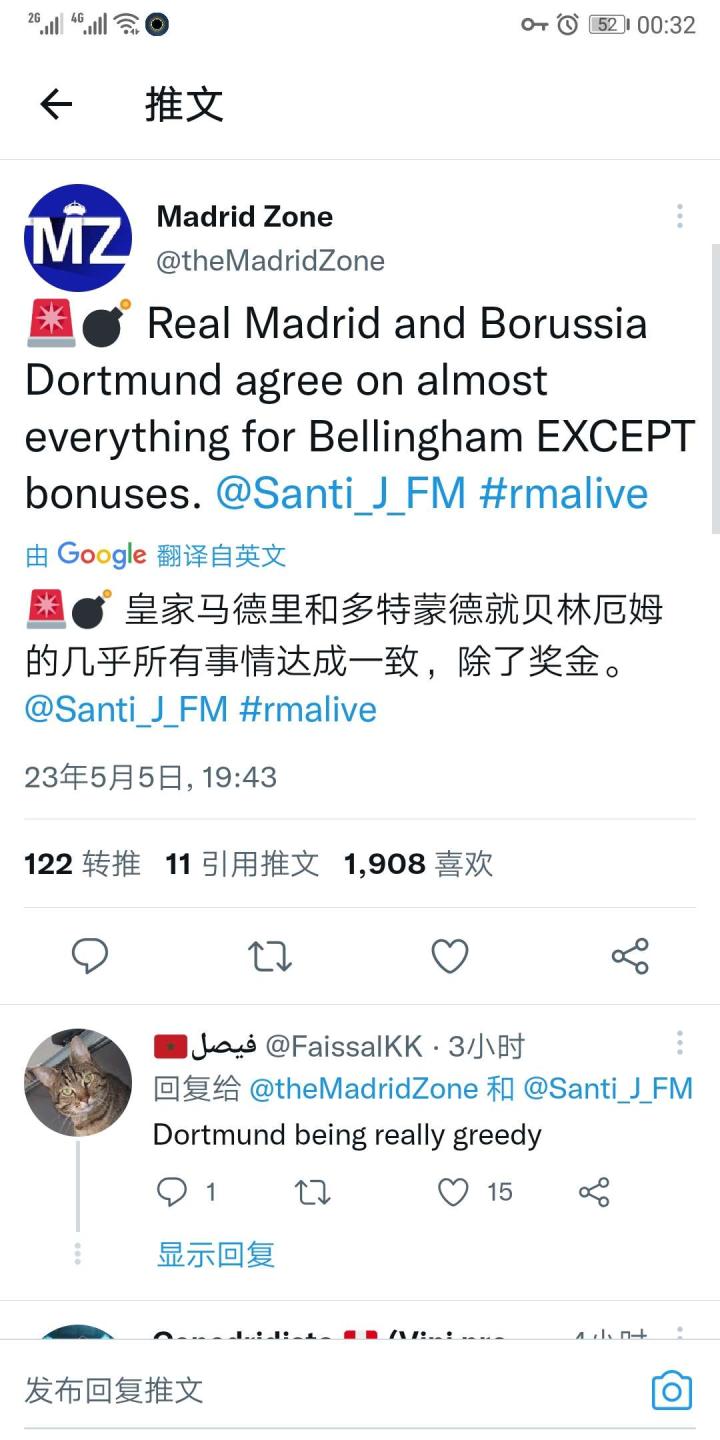Tap 显示回复 to show replies
720x1440 pixels.
click(216, 1254)
